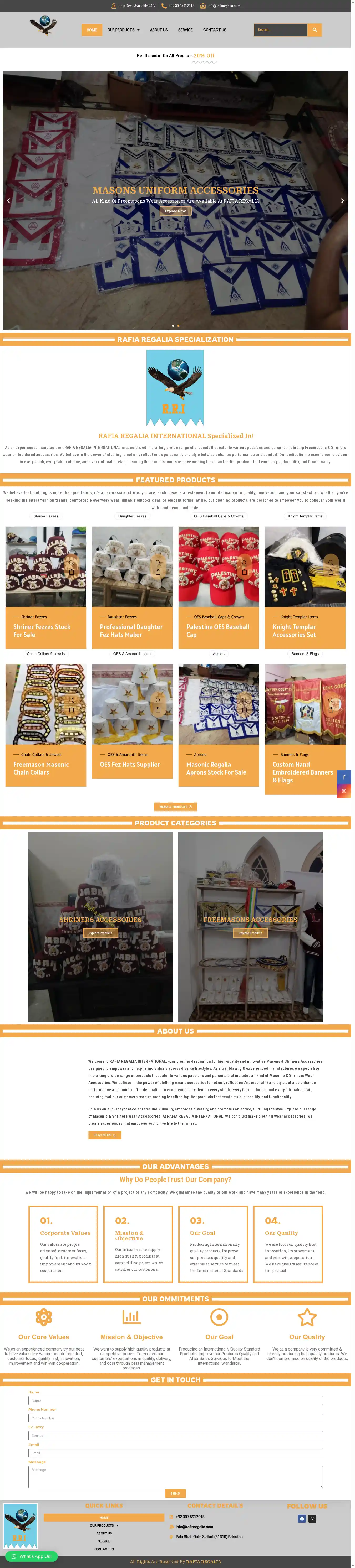The image size is (355, 1568).
Task: Click the View All Products button
Action: (x=175, y=807)
